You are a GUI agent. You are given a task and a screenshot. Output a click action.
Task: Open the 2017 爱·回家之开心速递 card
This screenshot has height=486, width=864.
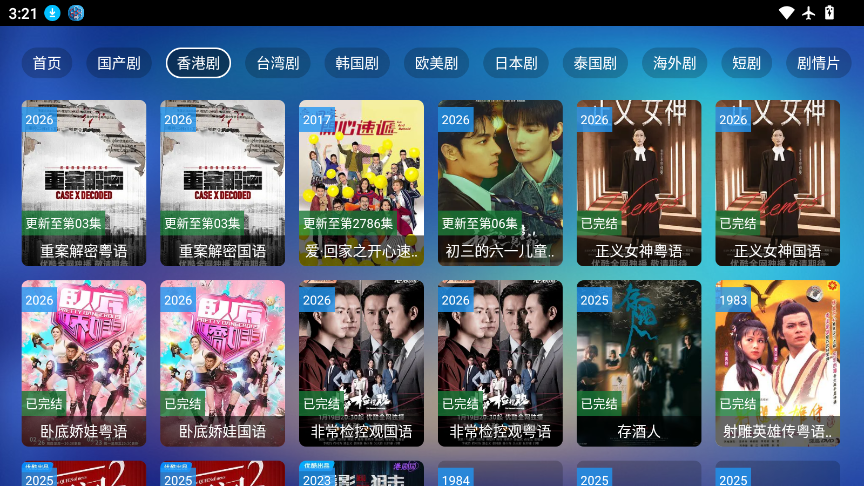(x=361, y=182)
